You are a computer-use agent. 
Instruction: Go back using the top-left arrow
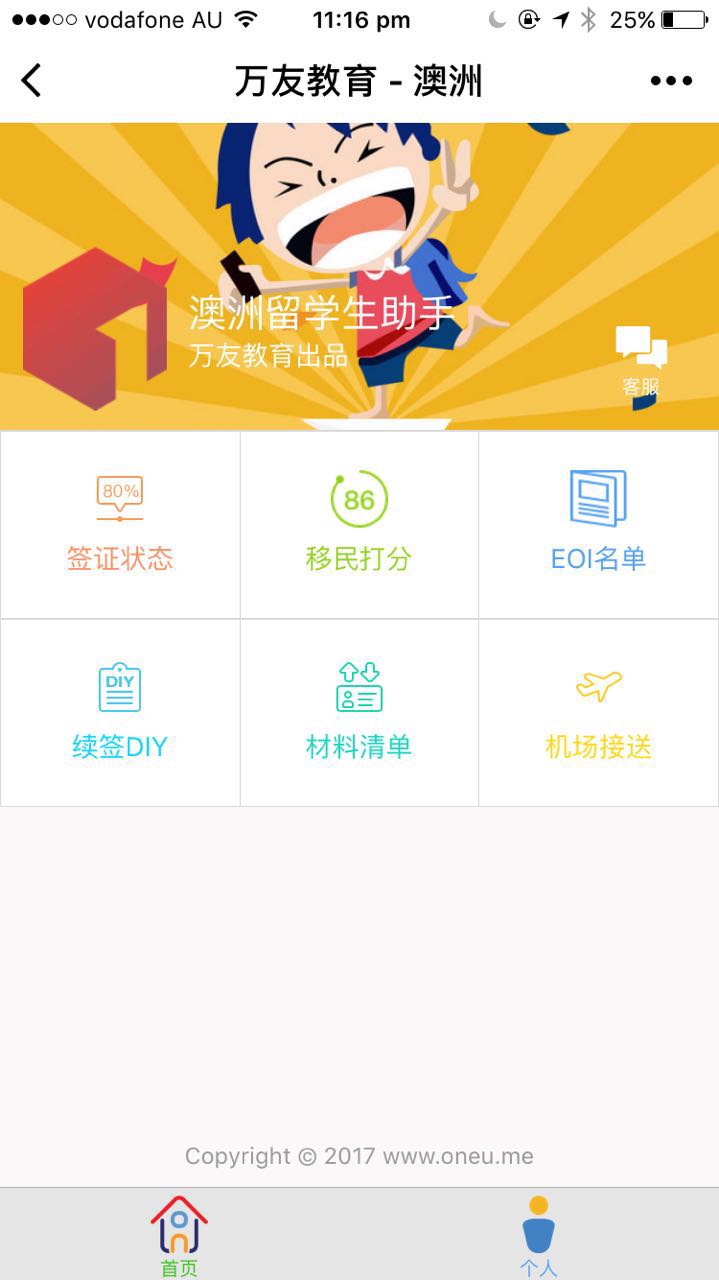(32, 80)
